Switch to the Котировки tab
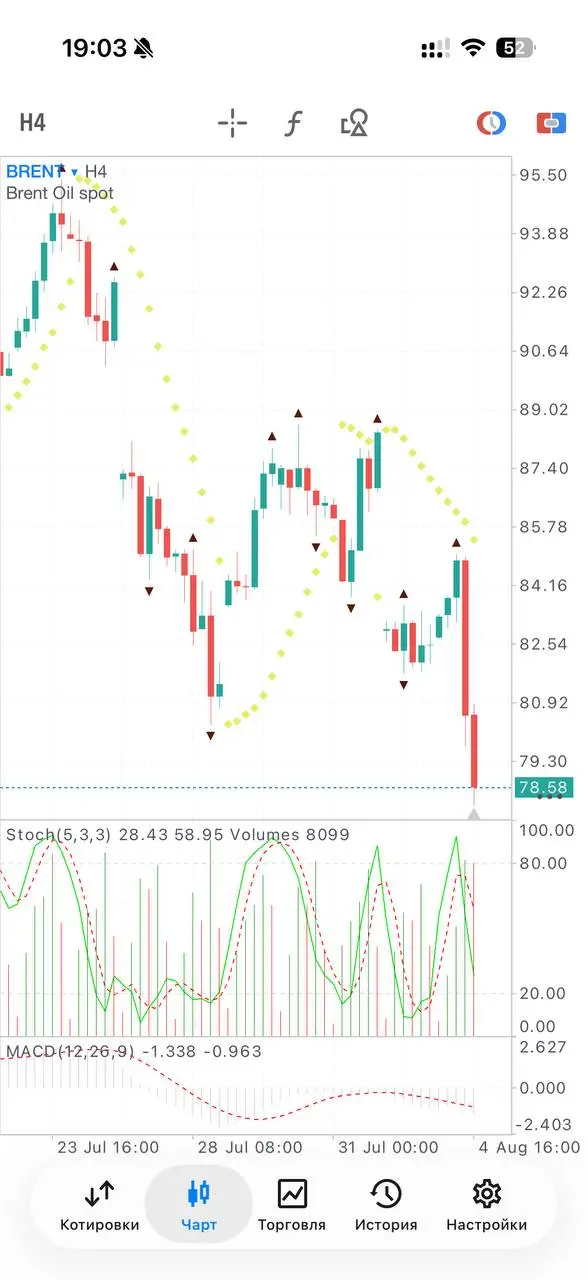 coord(100,1205)
